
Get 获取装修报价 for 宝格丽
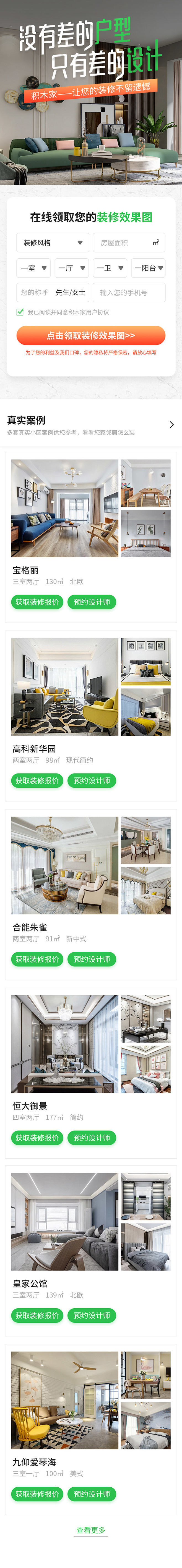[x=37, y=602]
